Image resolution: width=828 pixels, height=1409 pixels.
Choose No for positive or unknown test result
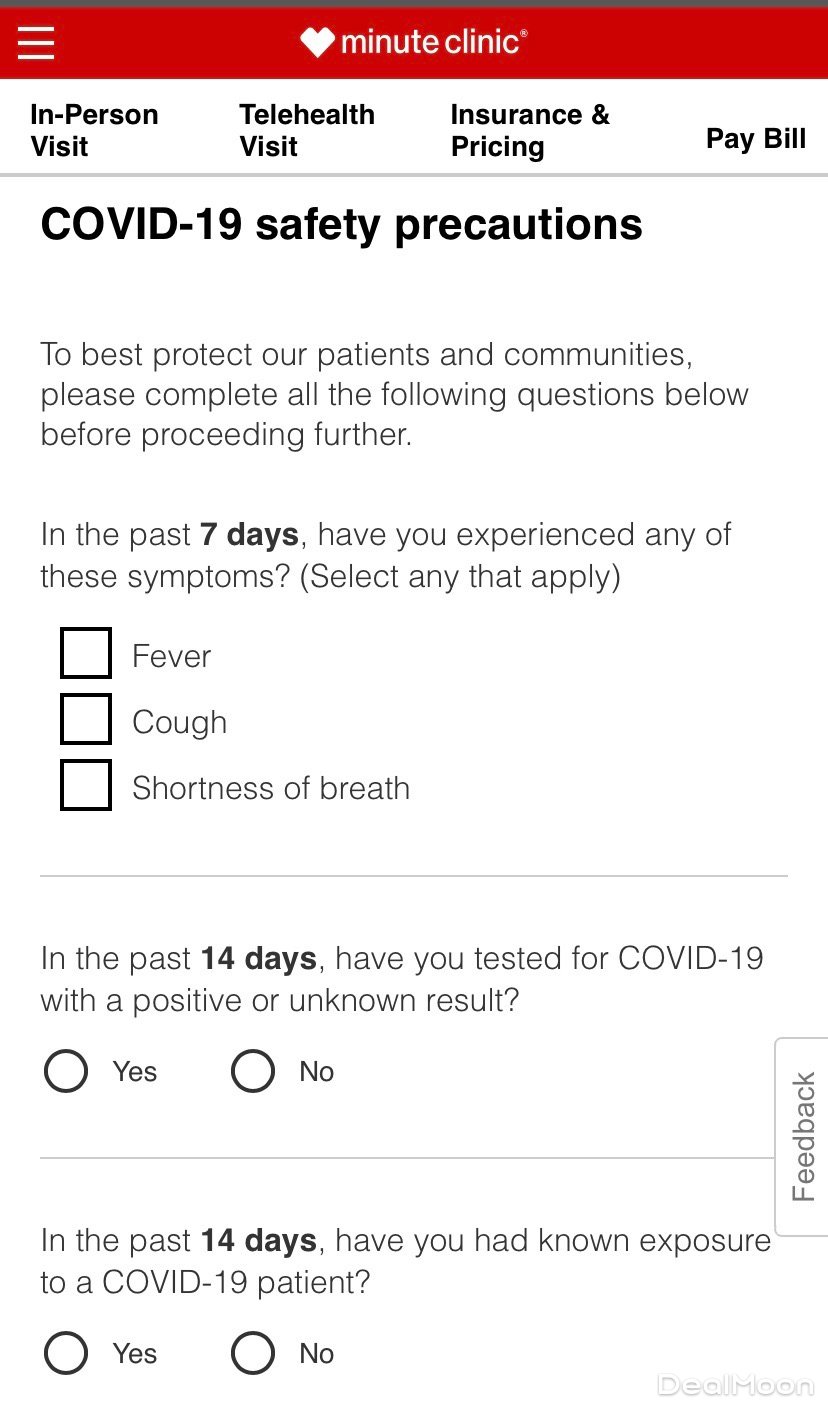tap(253, 1071)
